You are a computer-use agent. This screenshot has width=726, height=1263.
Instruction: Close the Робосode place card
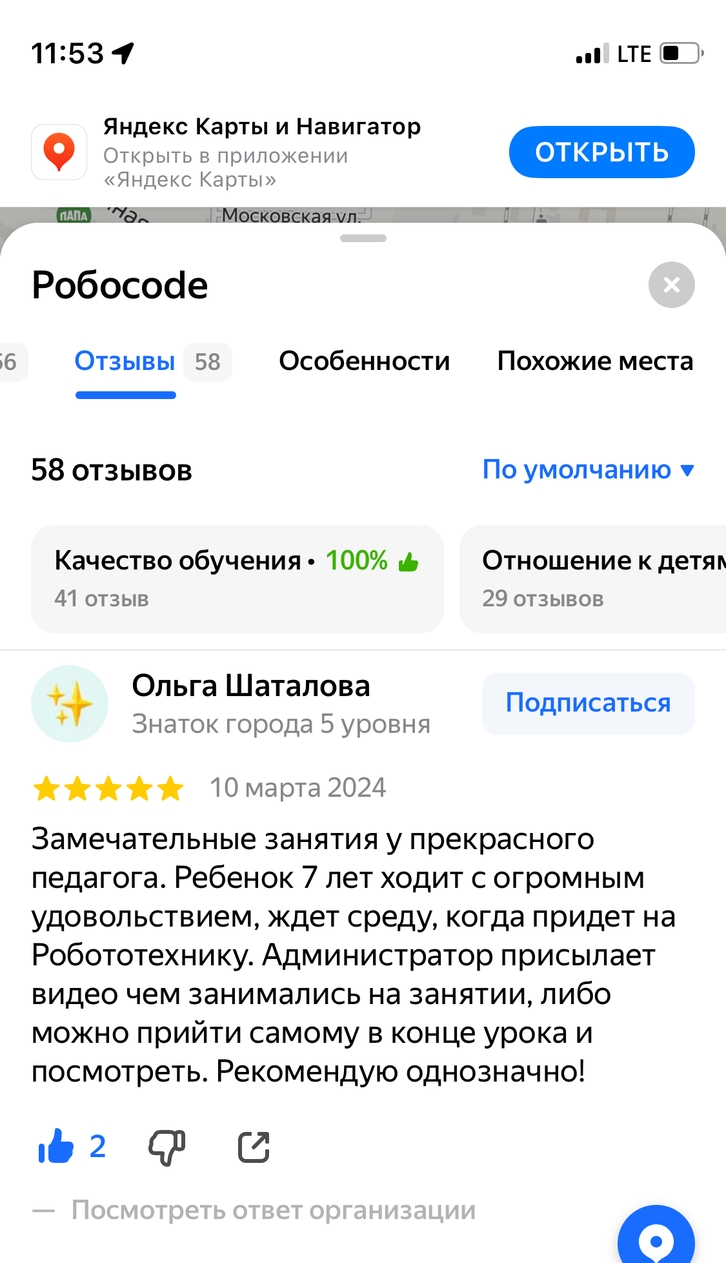[x=671, y=285]
